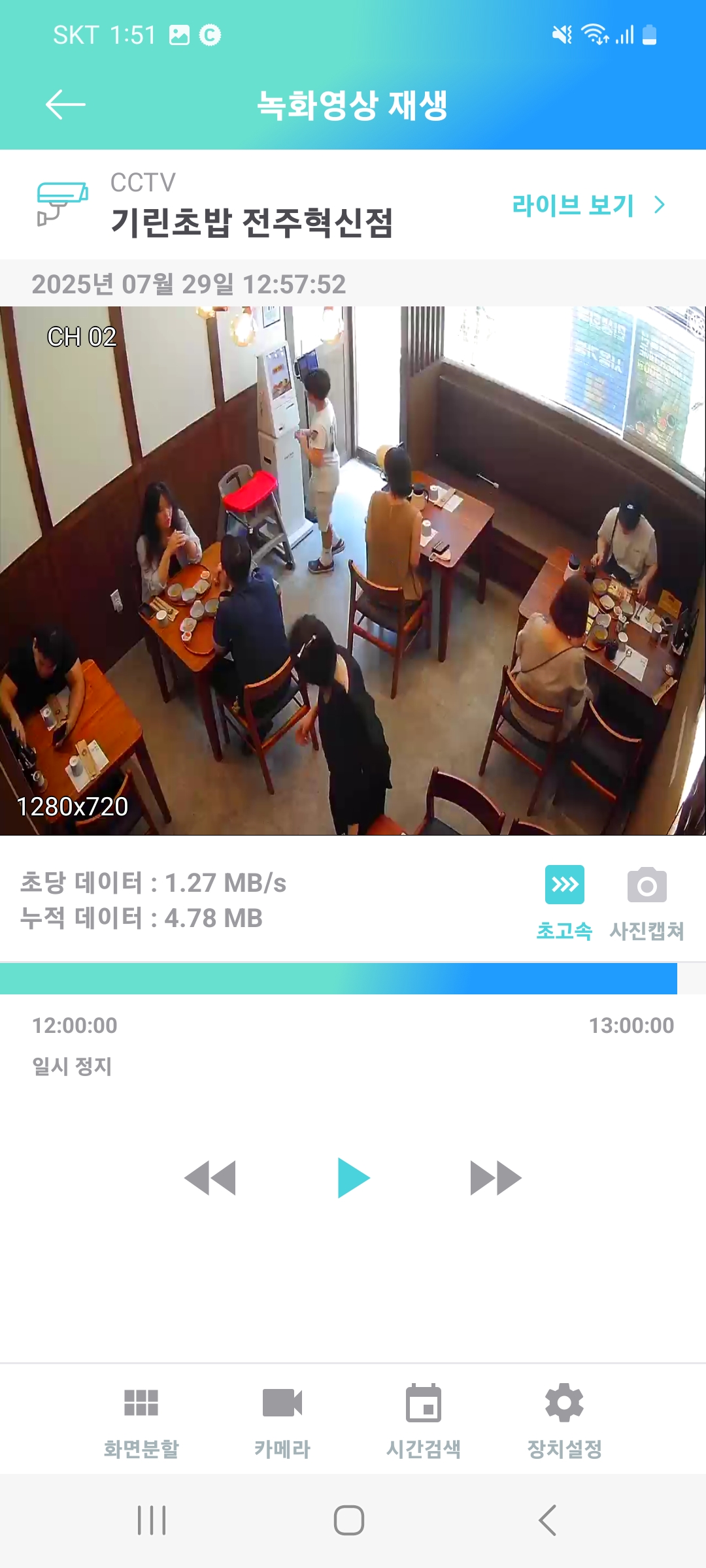Screen dimensions: 706x1568
Task: Rewind the recorded video
Action: (210, 1177)
